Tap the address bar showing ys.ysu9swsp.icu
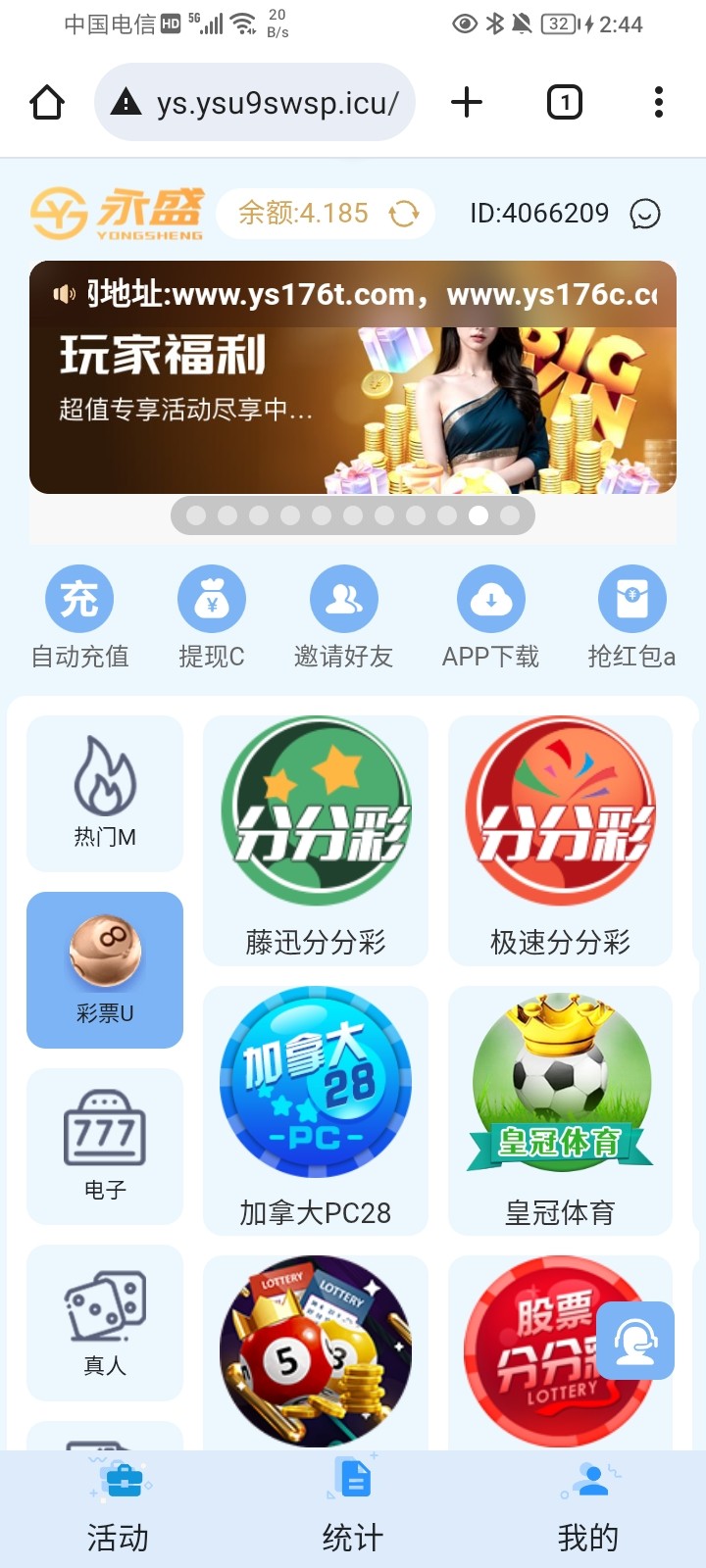The height and width of the screenshot is (1568, 706). click(x=255, y=101)
